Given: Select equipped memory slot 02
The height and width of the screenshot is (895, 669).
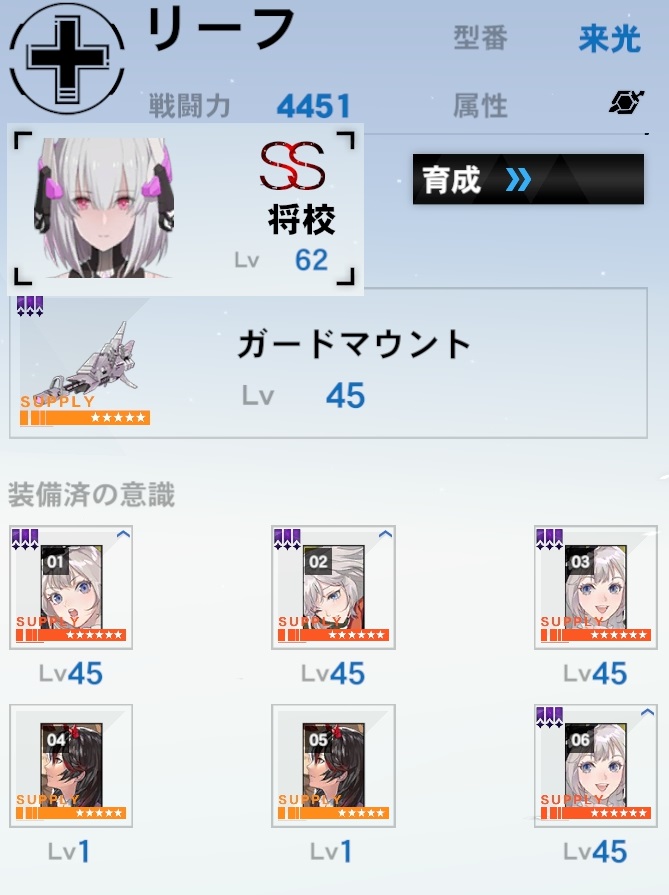Looking at the screenshot, I should coord(333,588).
